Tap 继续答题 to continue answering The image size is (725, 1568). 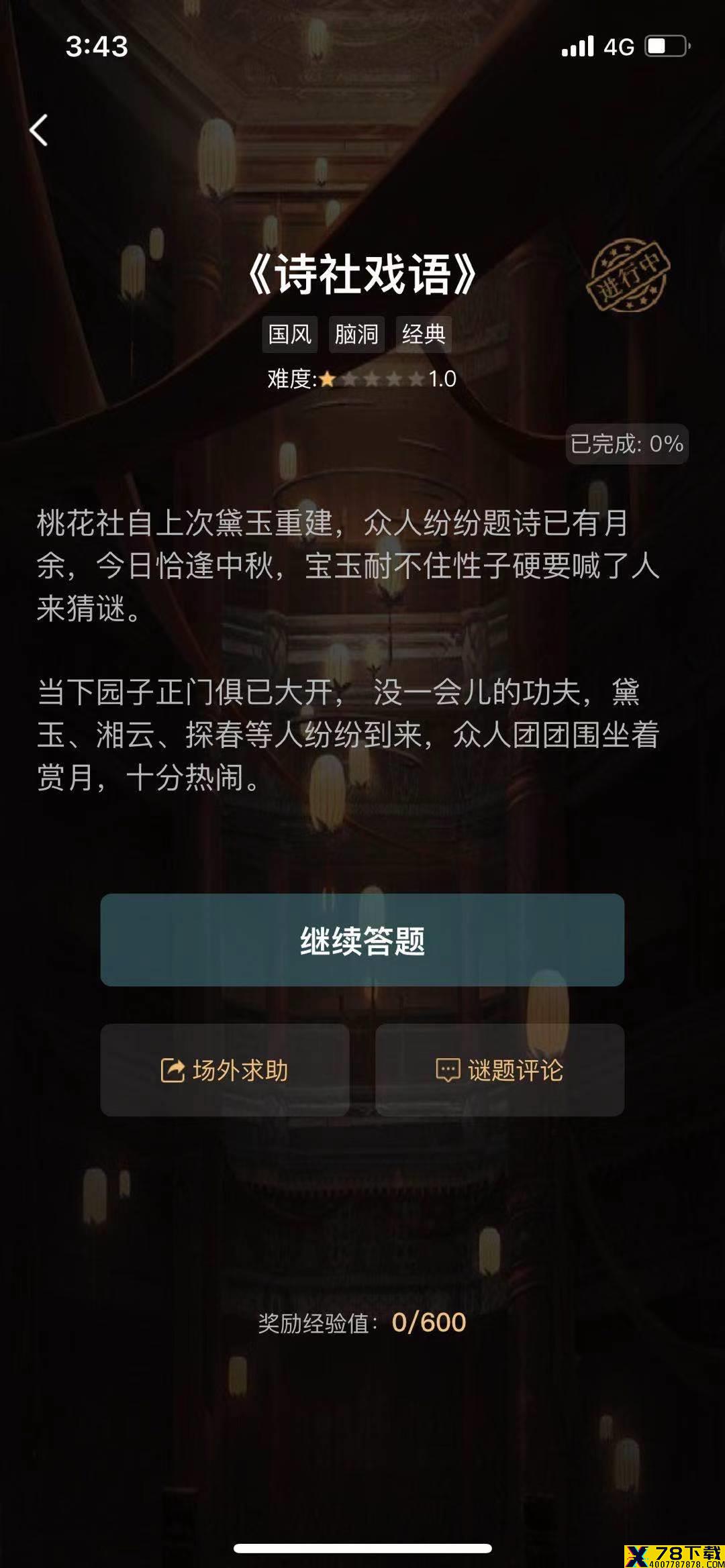(362, 940)
